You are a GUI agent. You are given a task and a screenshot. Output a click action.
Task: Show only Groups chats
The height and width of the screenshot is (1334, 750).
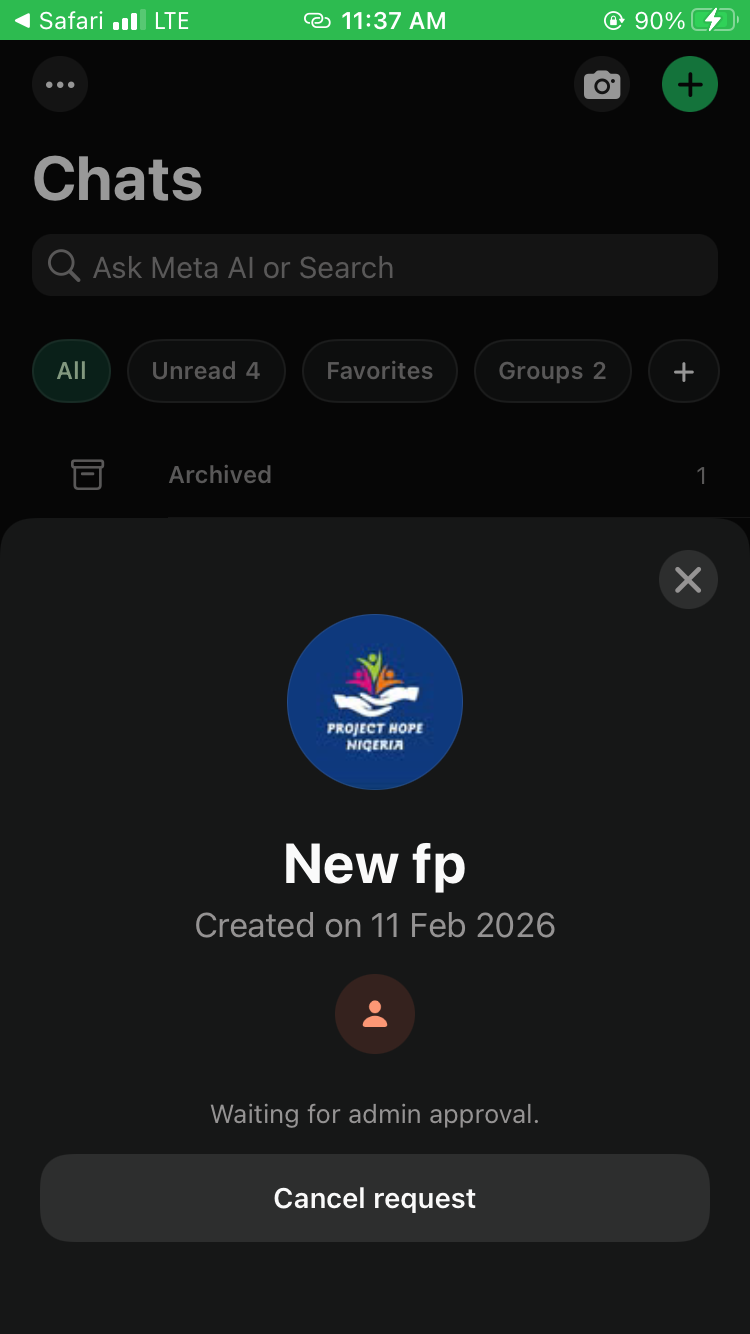click(x=552, y=371)
